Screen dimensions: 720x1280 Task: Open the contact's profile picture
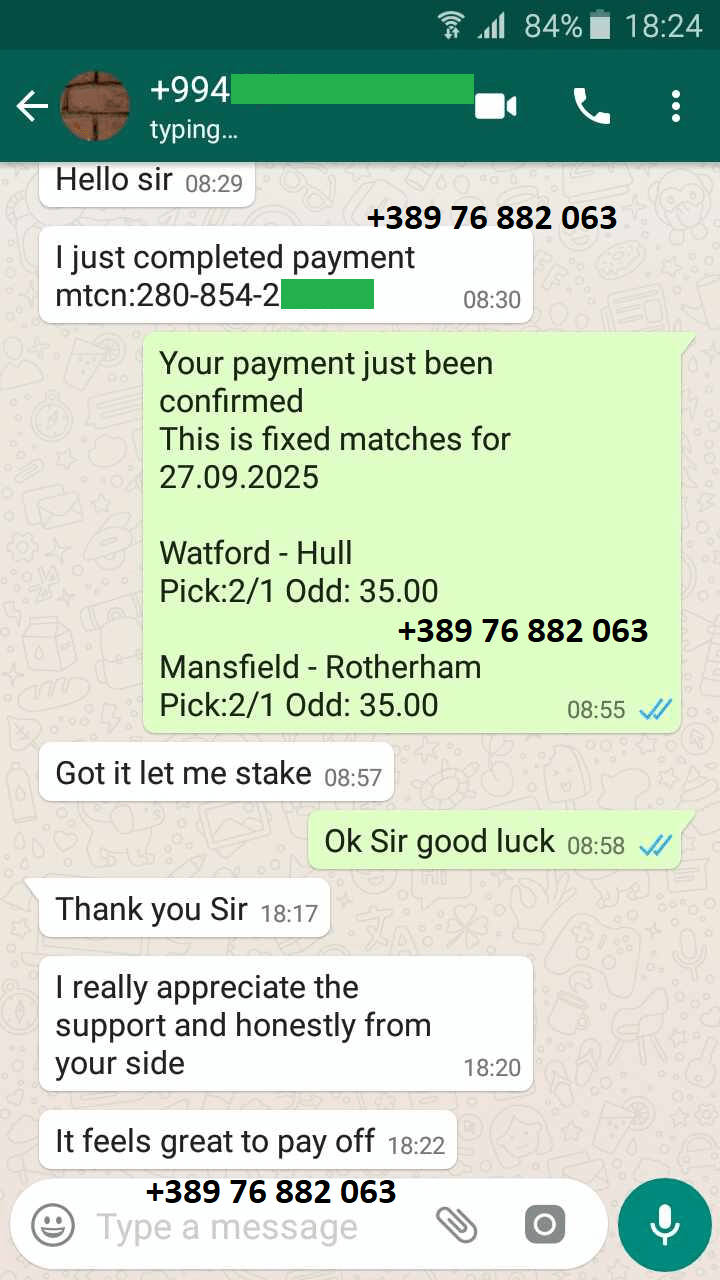pyautogui.click(x=95, y=107)
